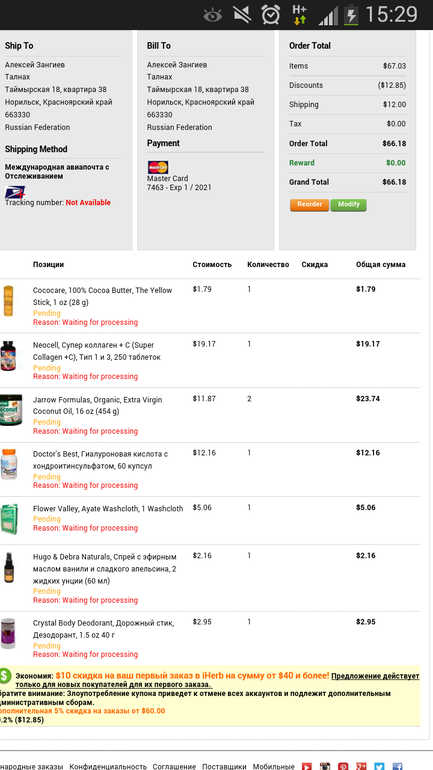Open the Pinterest icon in footer
The image size is (433, 770).
point(343,766)
